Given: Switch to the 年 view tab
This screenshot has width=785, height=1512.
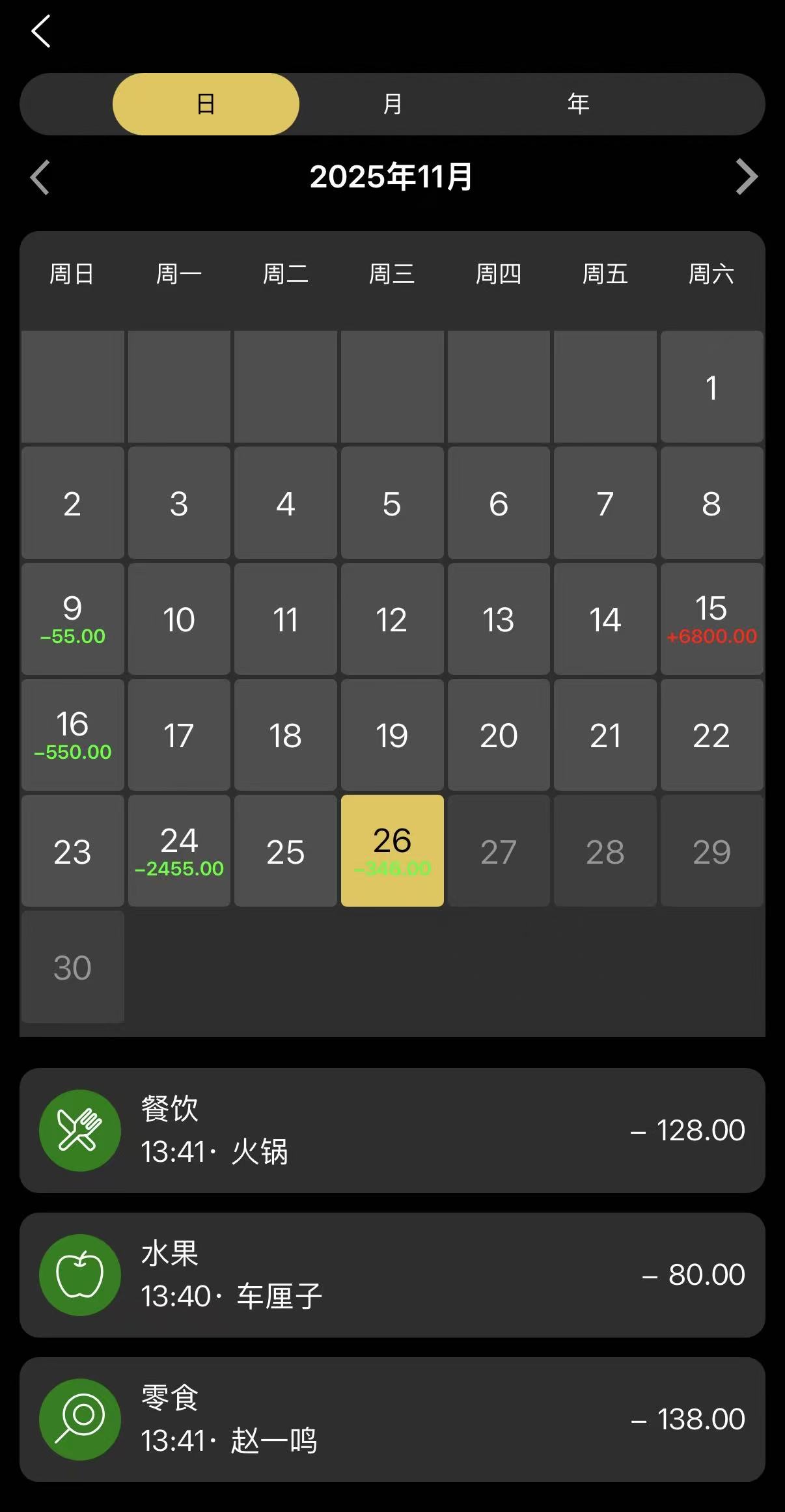Looking at the screenshot, I should click(x=578, y=104).
